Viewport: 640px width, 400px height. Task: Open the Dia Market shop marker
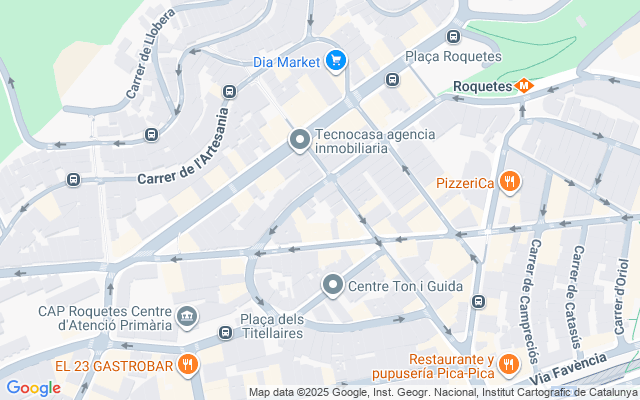tap(336, 62)
